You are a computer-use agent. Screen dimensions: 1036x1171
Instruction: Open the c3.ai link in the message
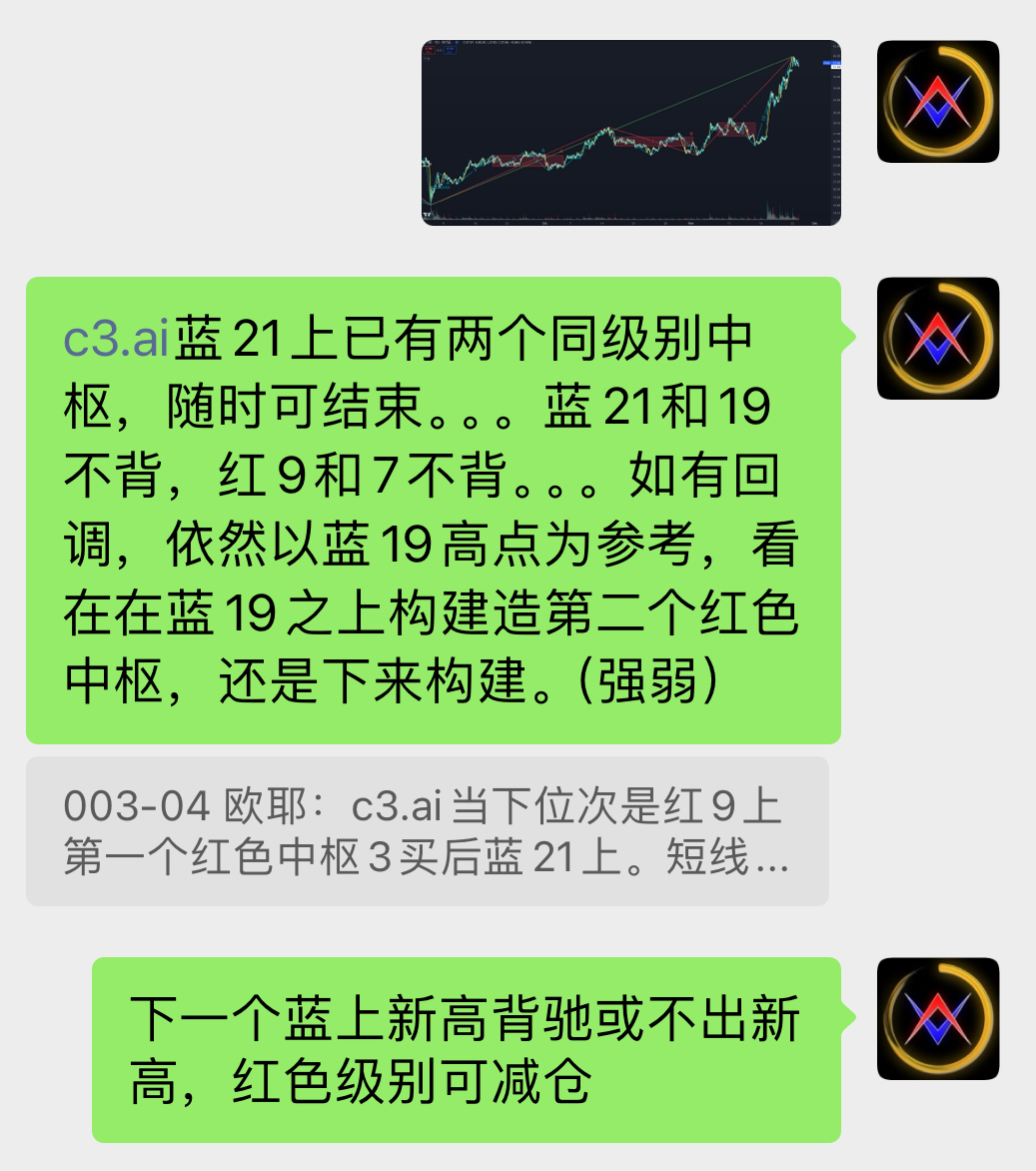pos(116,341)
